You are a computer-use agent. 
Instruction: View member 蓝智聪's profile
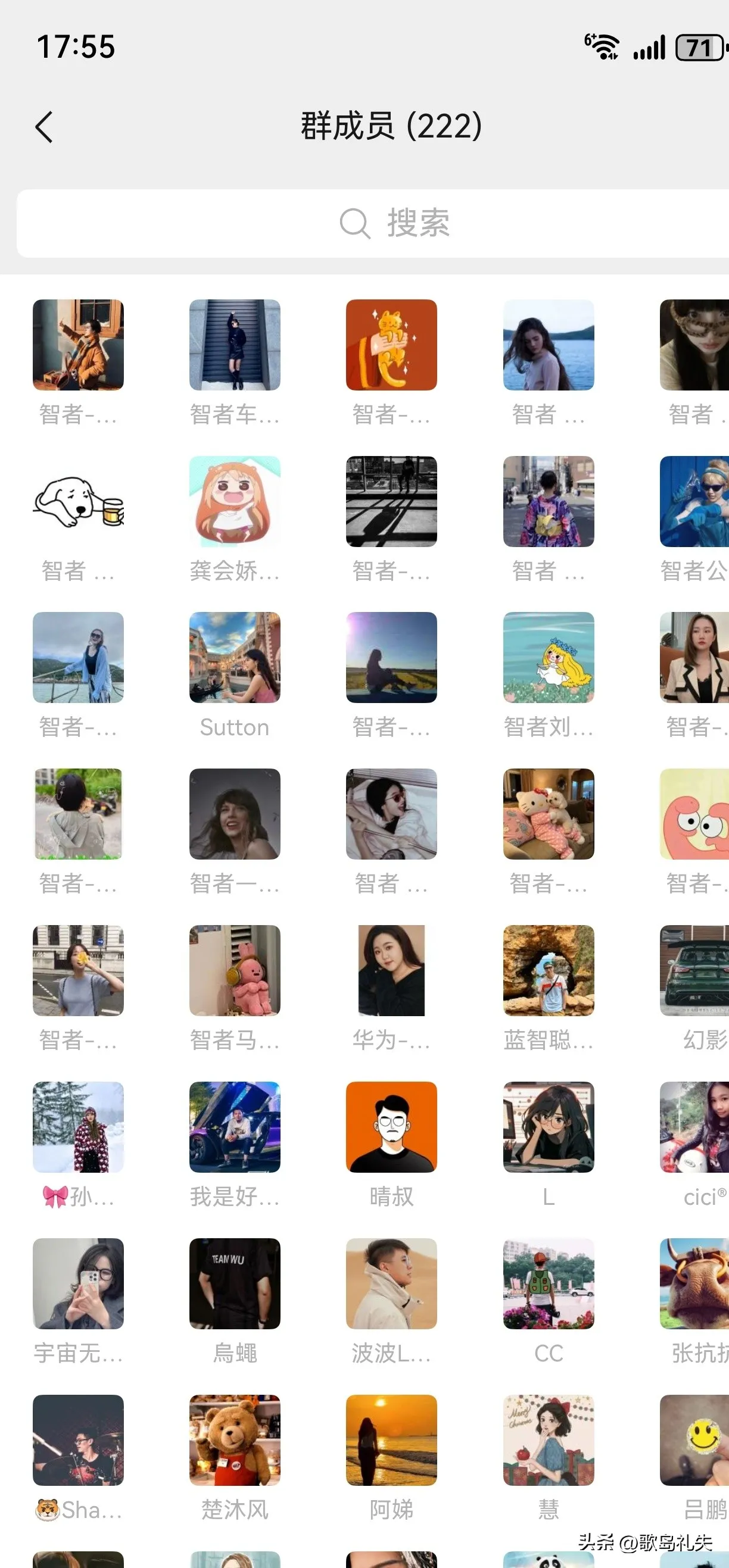click(548, 971)
